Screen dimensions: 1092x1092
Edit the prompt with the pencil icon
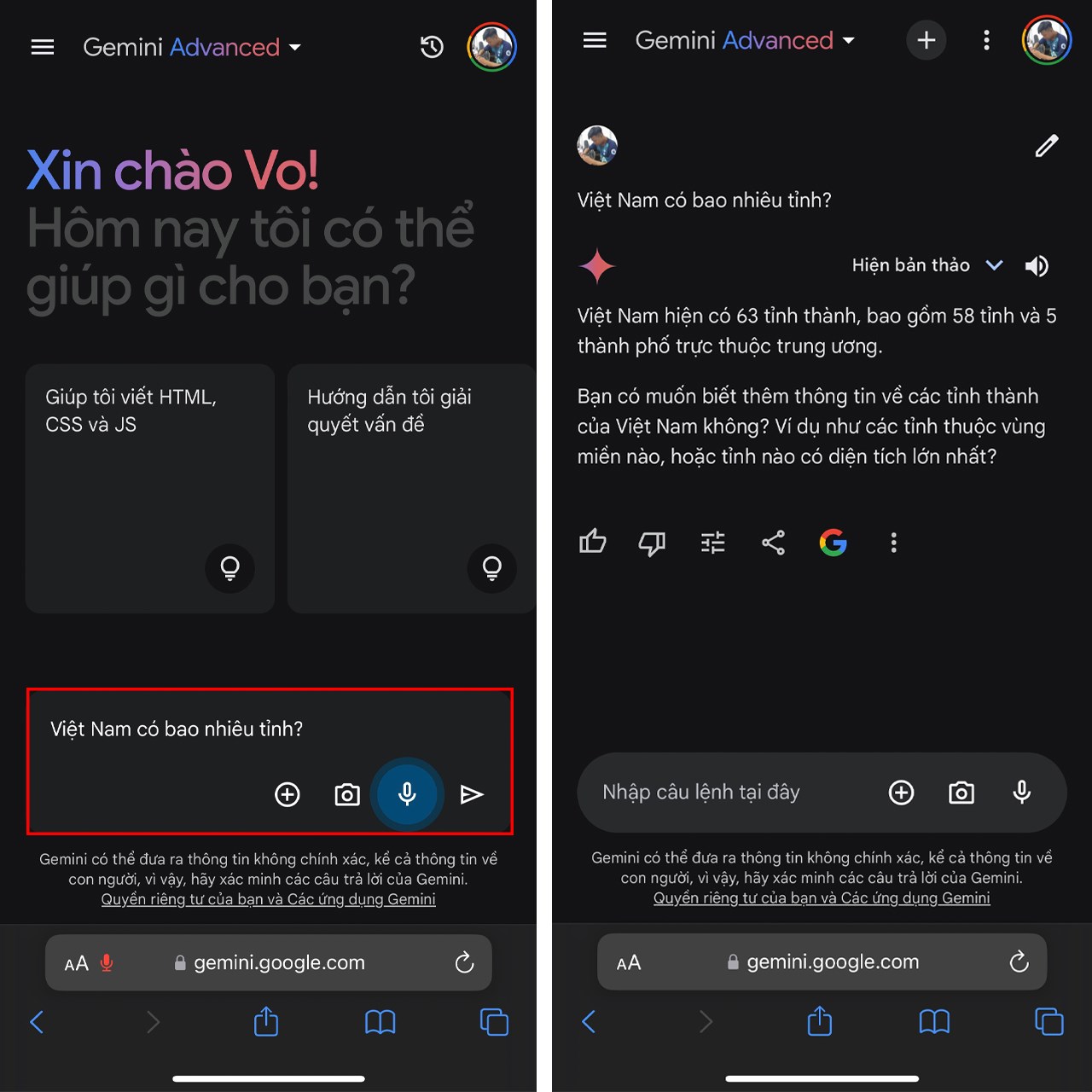click(x=1047, y=146)
